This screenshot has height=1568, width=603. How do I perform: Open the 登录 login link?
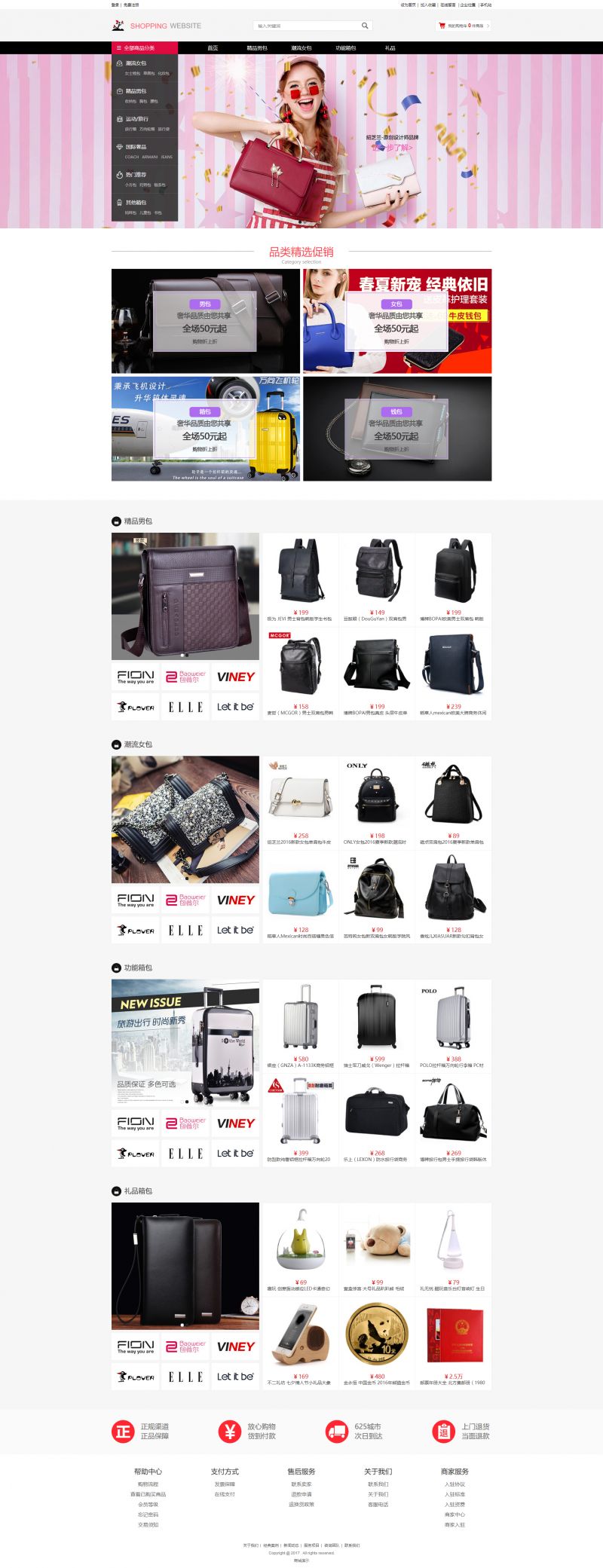(115, 5)
